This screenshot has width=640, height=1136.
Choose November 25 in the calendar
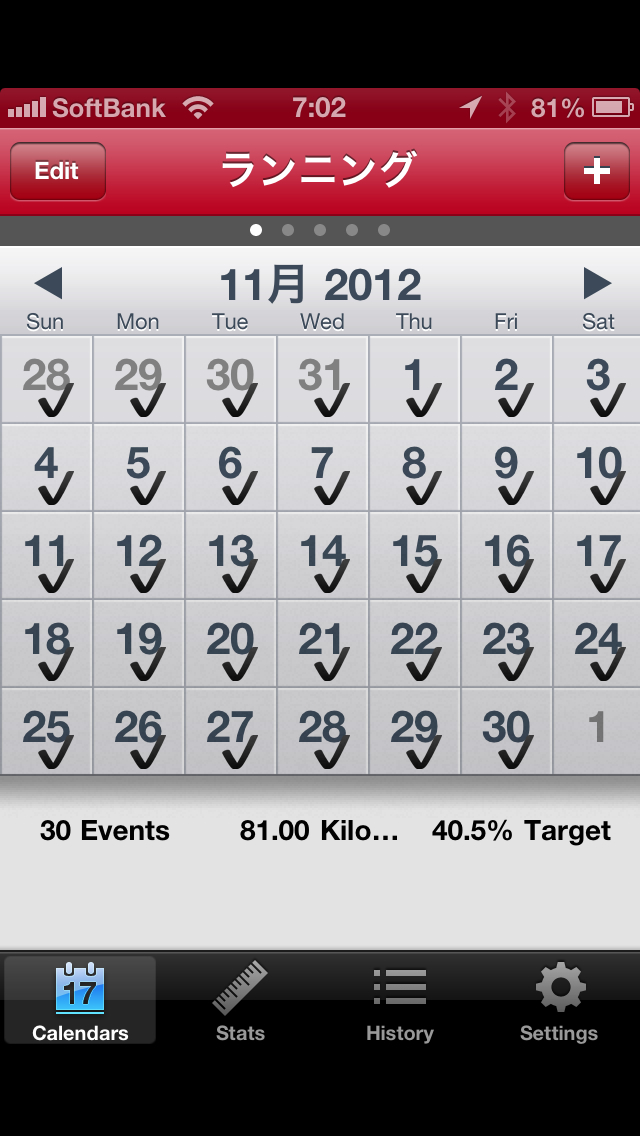(x=46, y=731)
